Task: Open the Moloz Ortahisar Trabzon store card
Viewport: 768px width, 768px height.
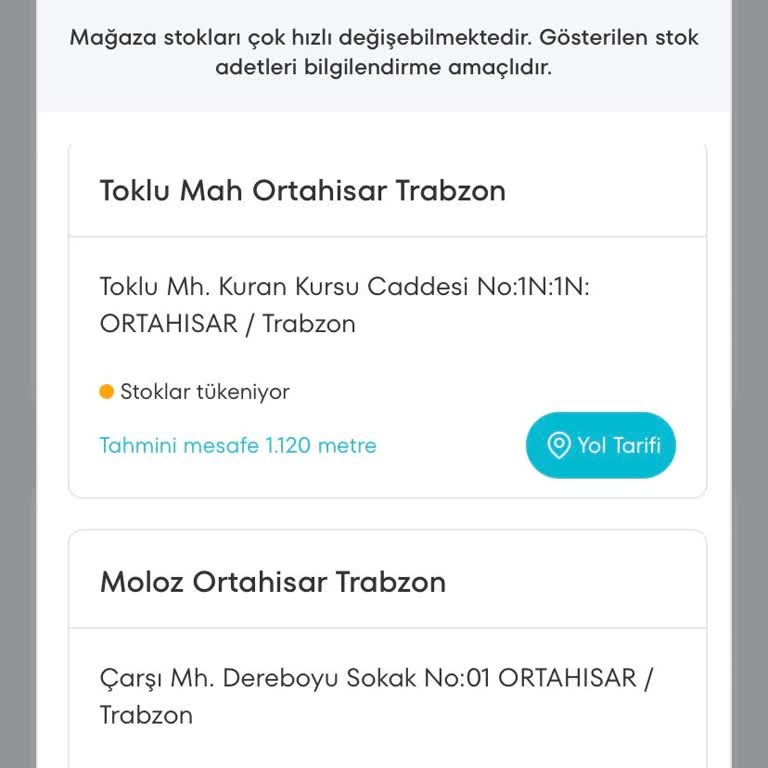Action: click(x=273, y=582)
